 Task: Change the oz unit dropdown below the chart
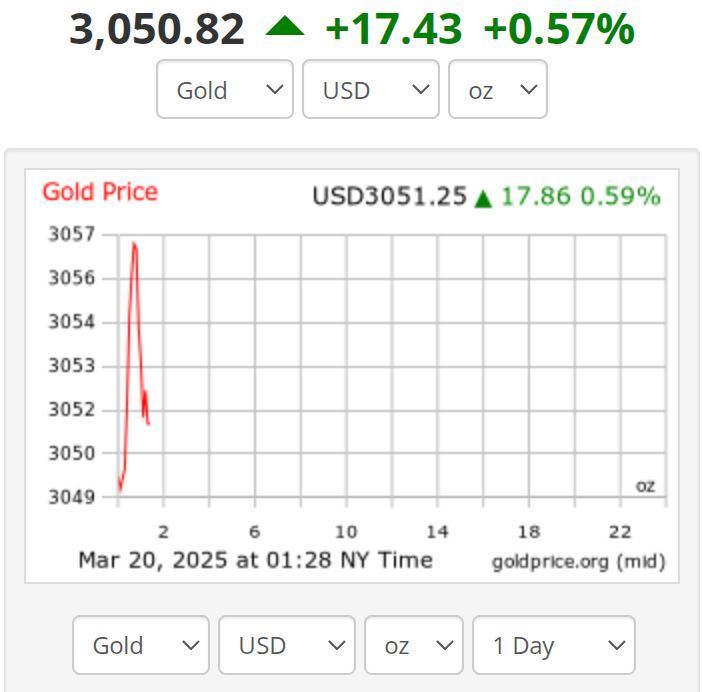click(x=414, y=645)
